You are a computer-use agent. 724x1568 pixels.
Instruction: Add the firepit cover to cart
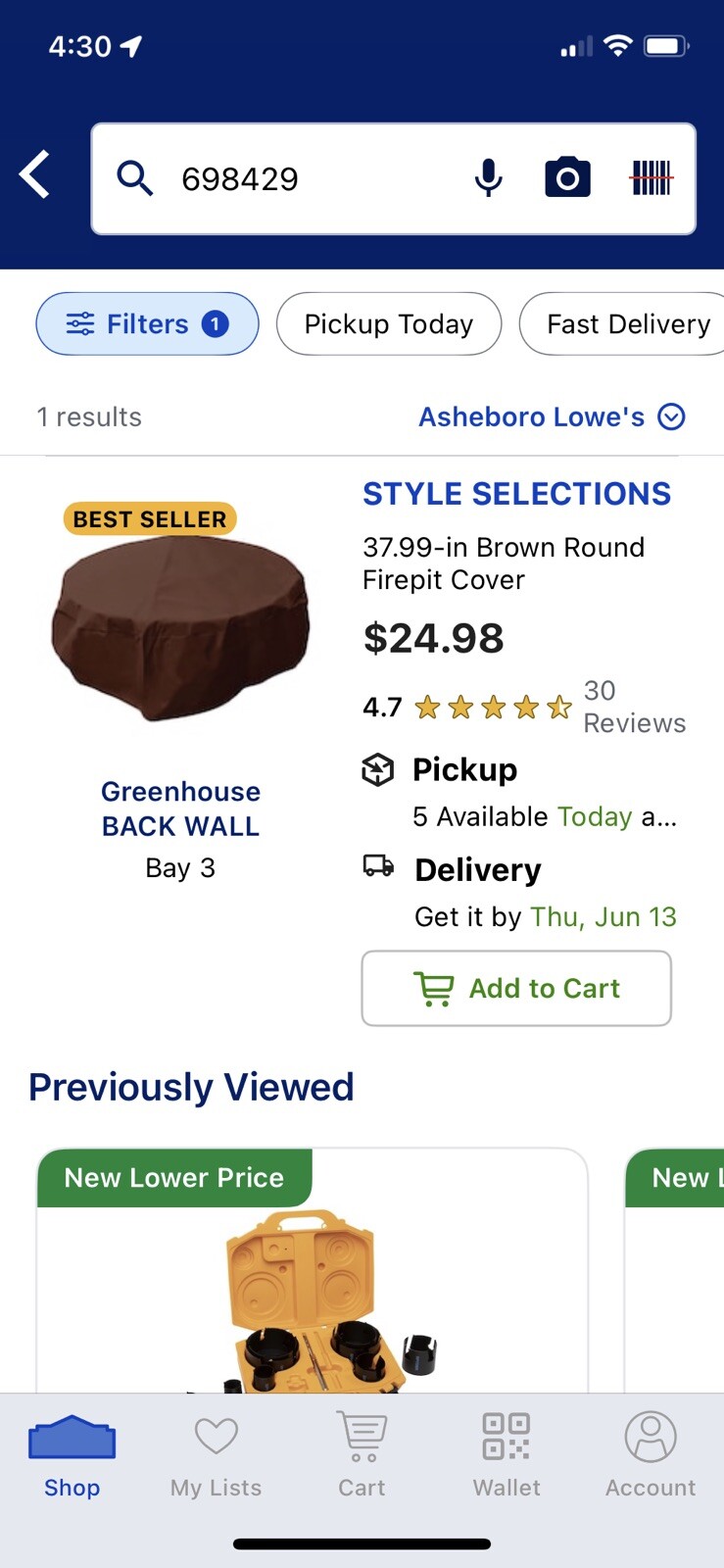tap(516, 988)
